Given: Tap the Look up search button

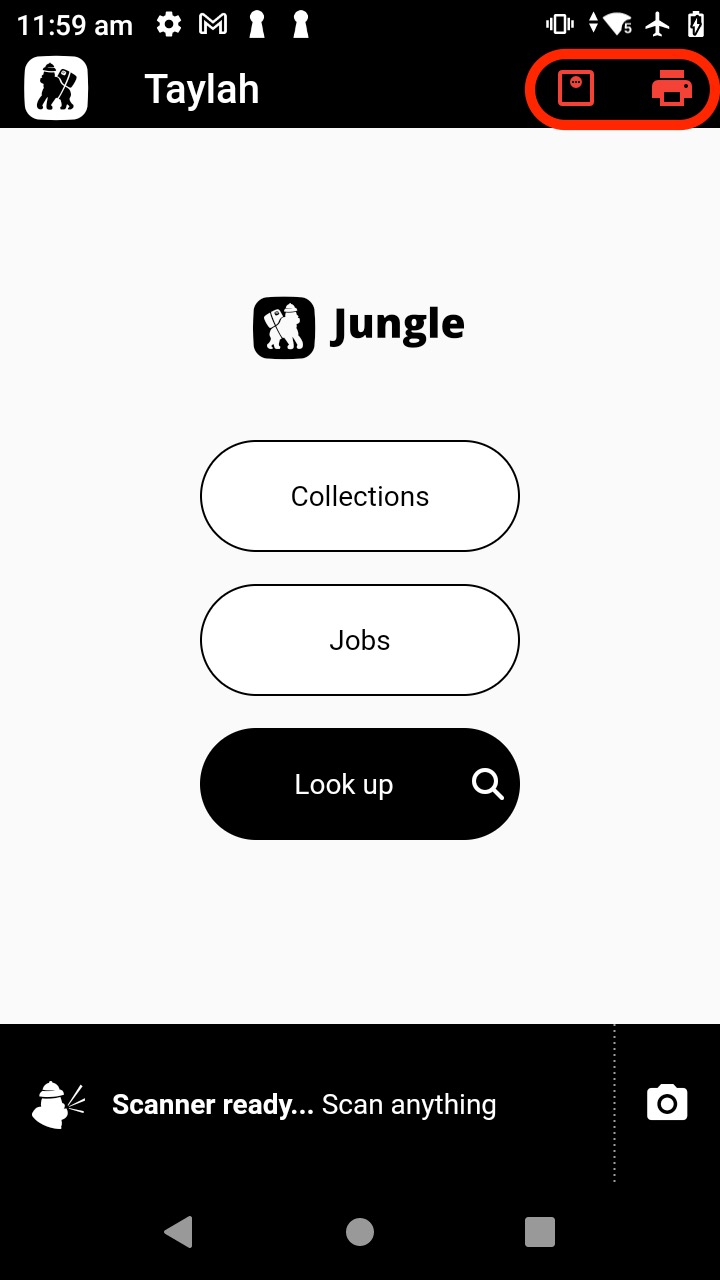Looking at the screenshot, I should pos(360,784).
